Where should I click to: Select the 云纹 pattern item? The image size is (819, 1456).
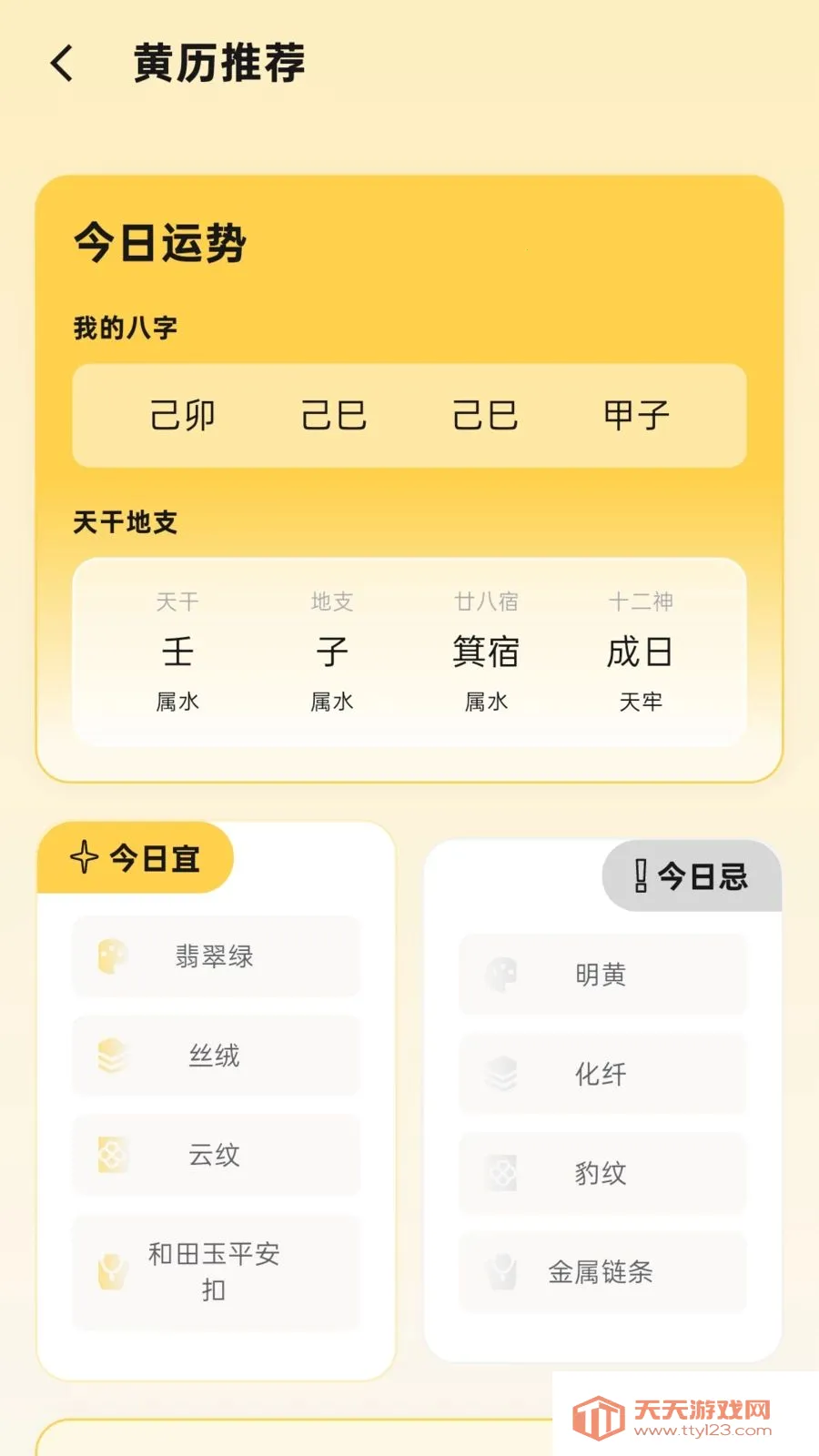[217, 1155]
